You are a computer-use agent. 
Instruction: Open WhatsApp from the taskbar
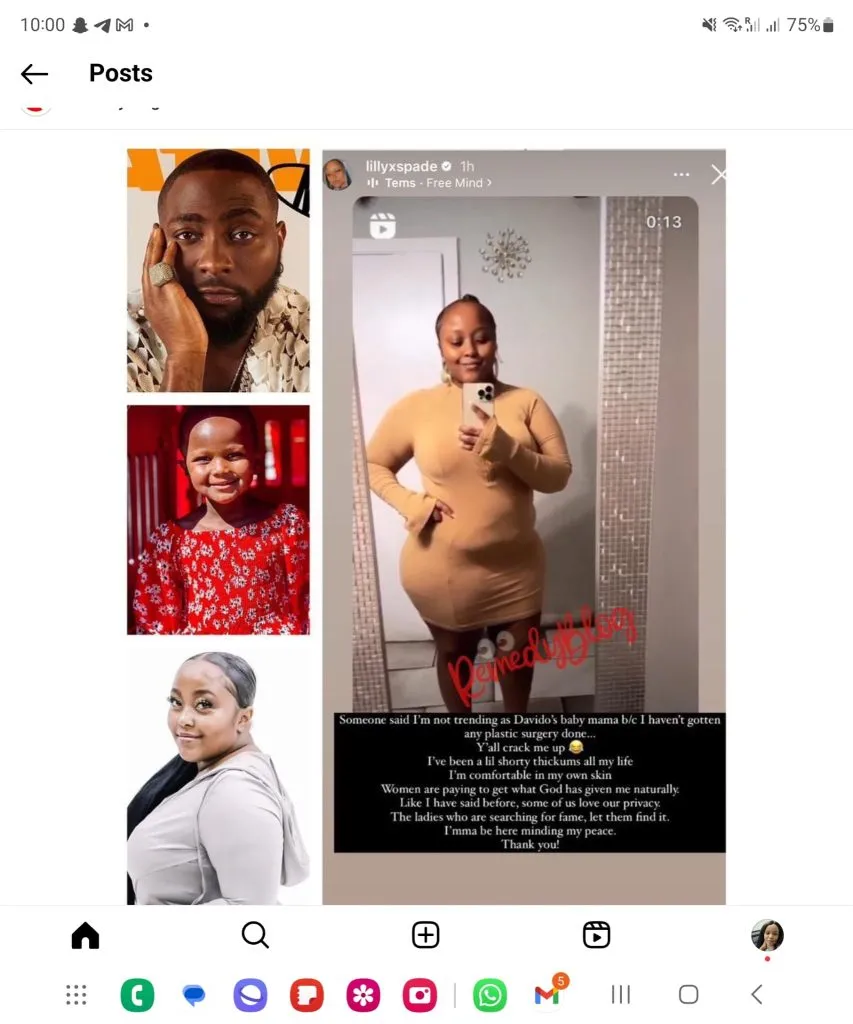click(x=490, y=994)
